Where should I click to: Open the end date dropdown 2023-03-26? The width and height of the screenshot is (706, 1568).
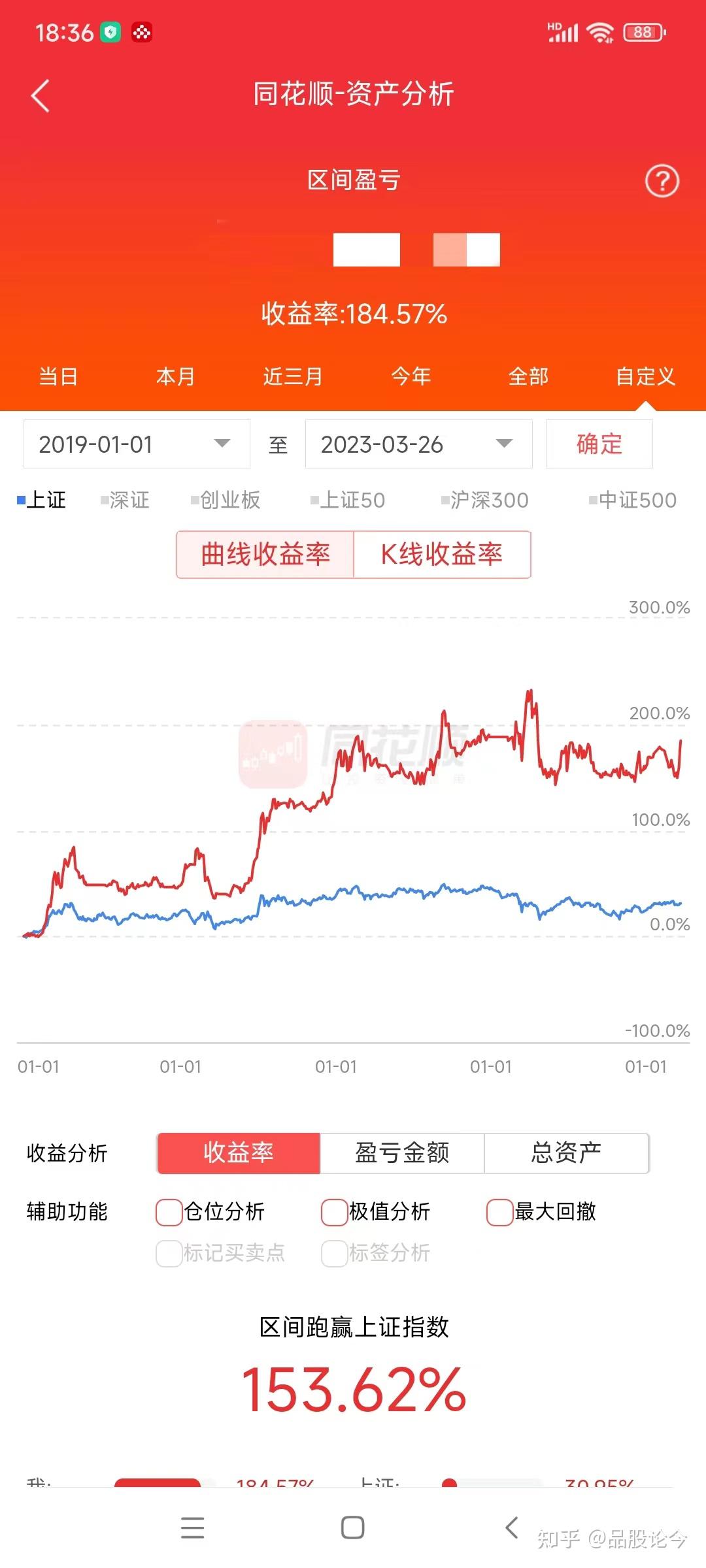coord(418,444)
